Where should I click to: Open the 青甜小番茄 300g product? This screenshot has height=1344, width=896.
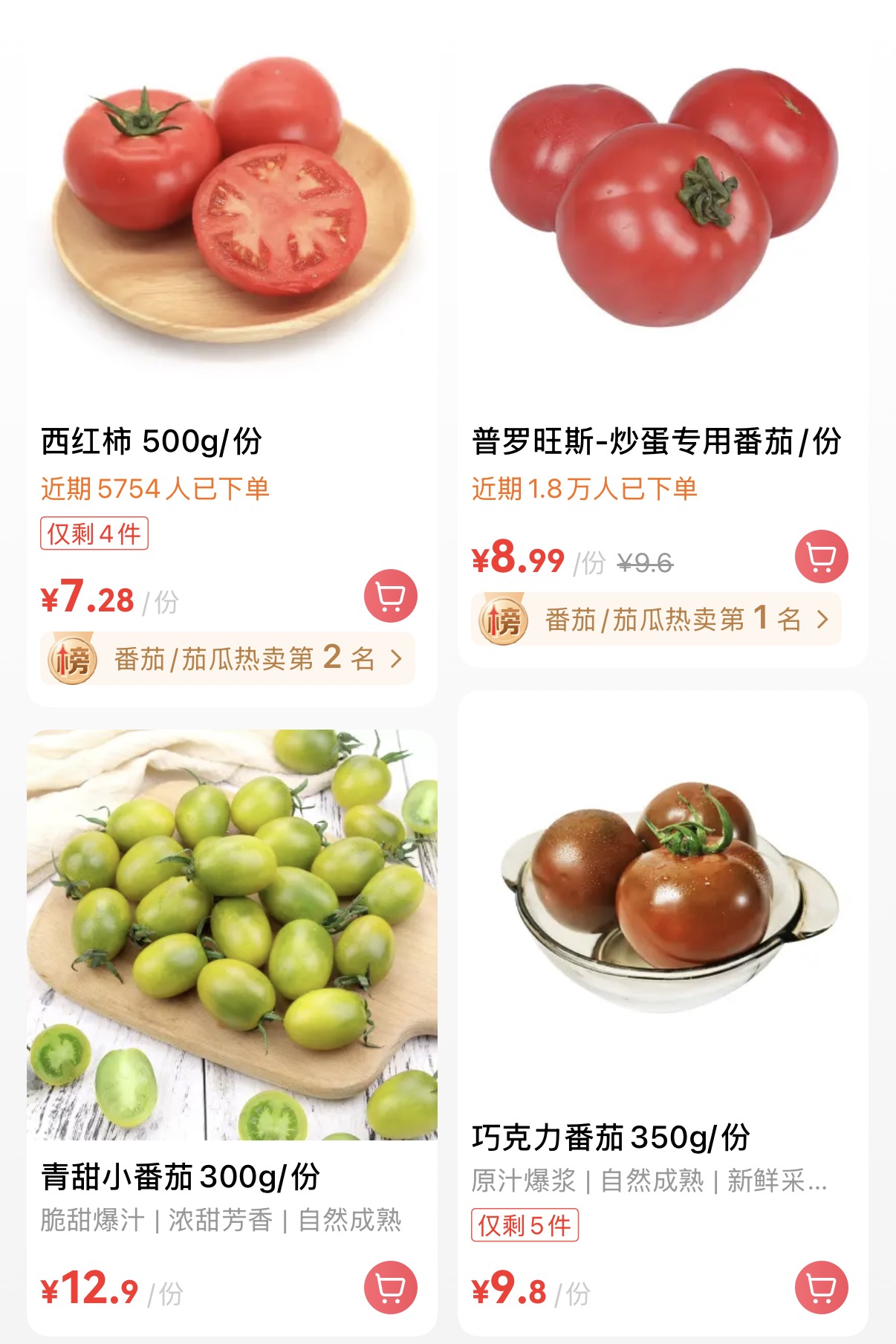coord(232,935)
